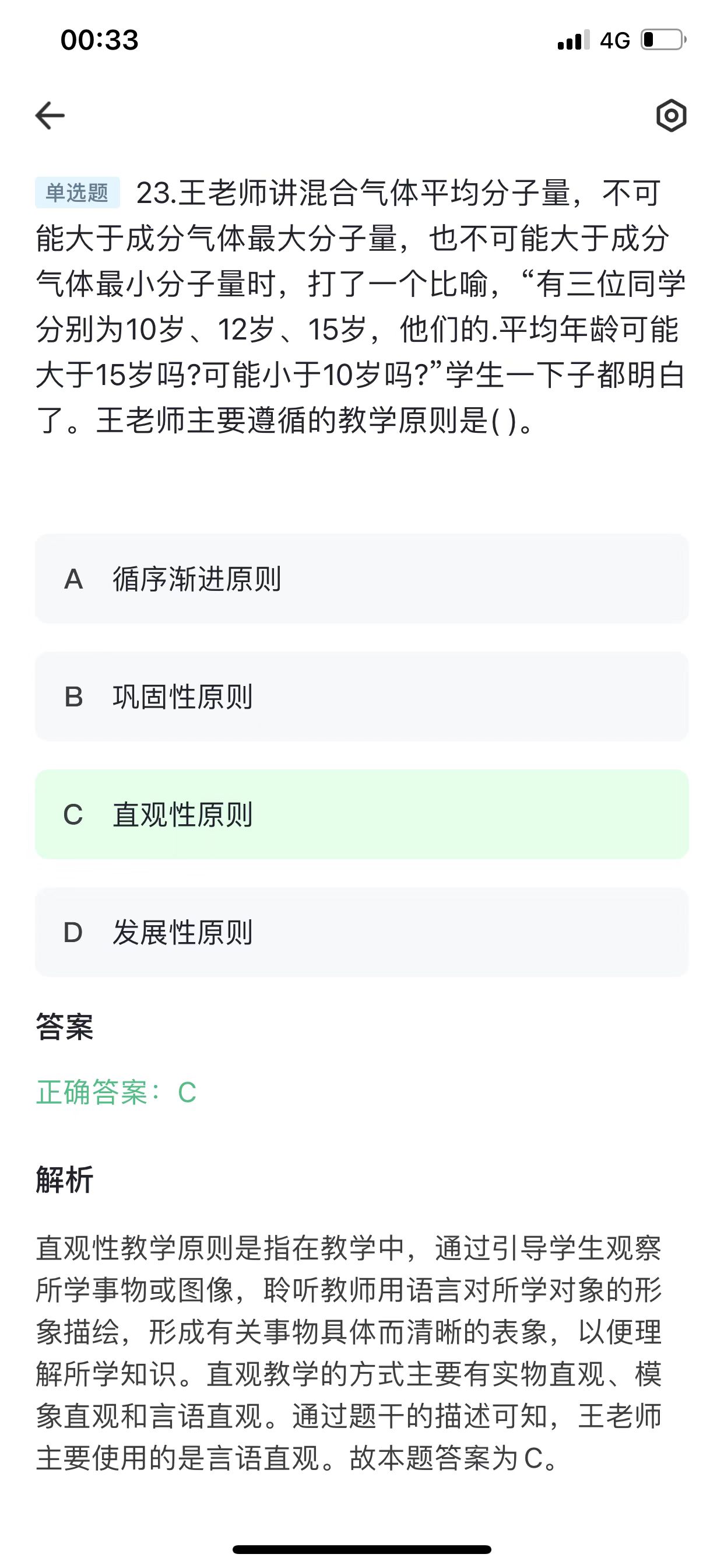The height and width of the screenshot is (1568, 724).
Task: Pick option C 直观性原则
Action: coord(362,814)
